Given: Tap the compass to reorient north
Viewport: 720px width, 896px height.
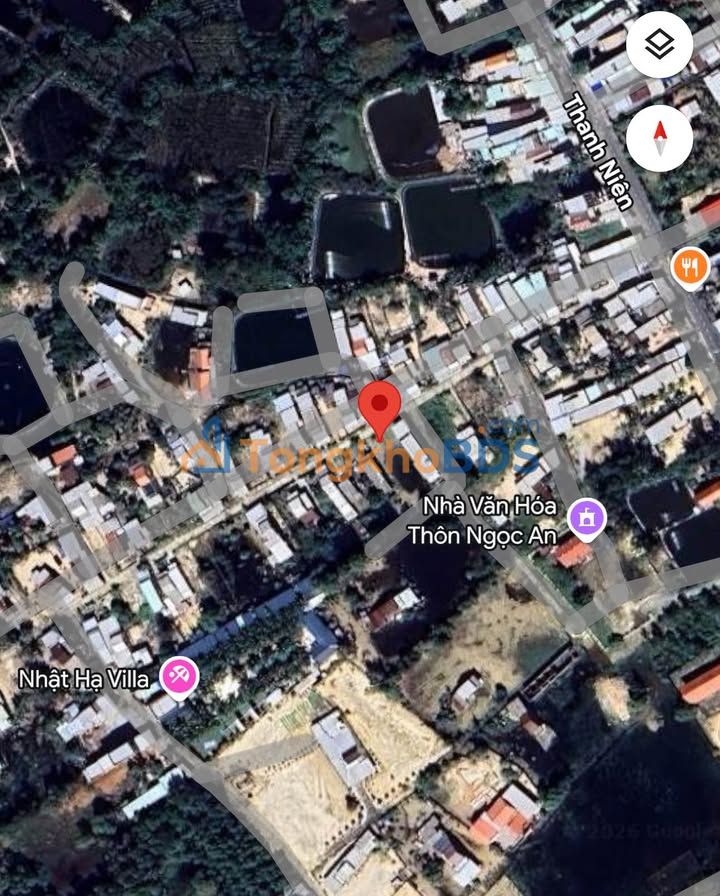Looking at the screenshot, I should point(659,137).
